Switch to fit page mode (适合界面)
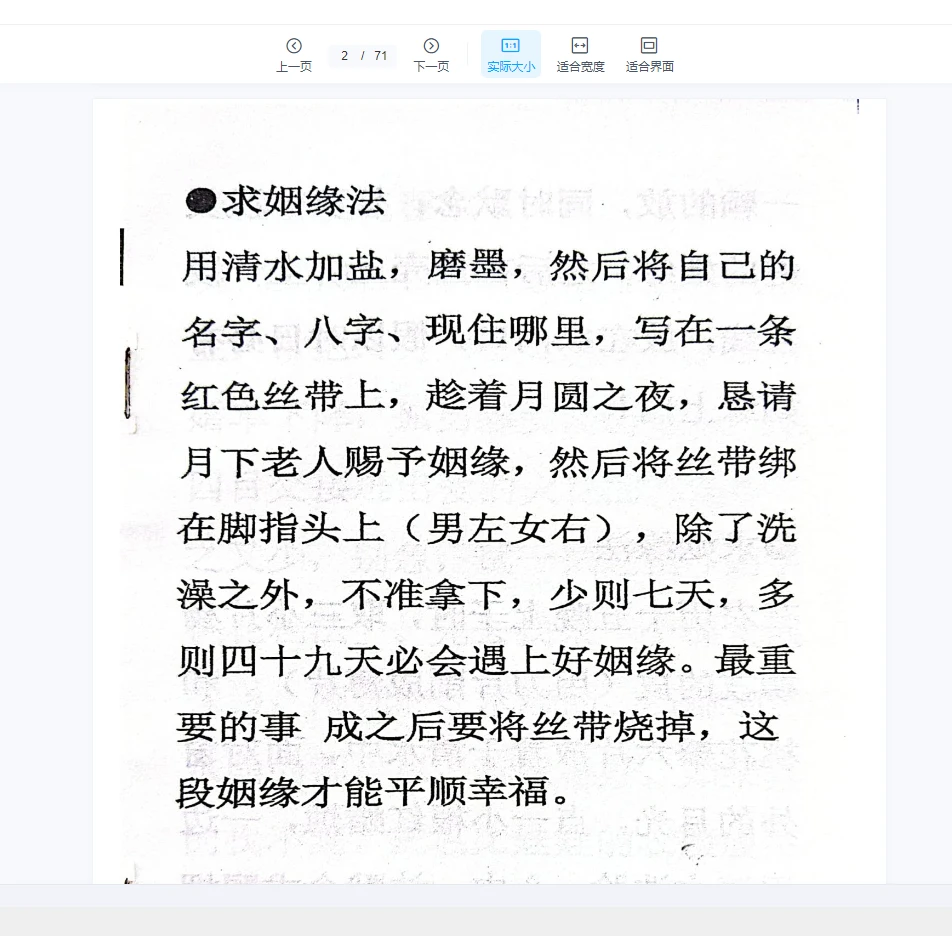Viewport: 952px width, 936px height. point(649,54)
